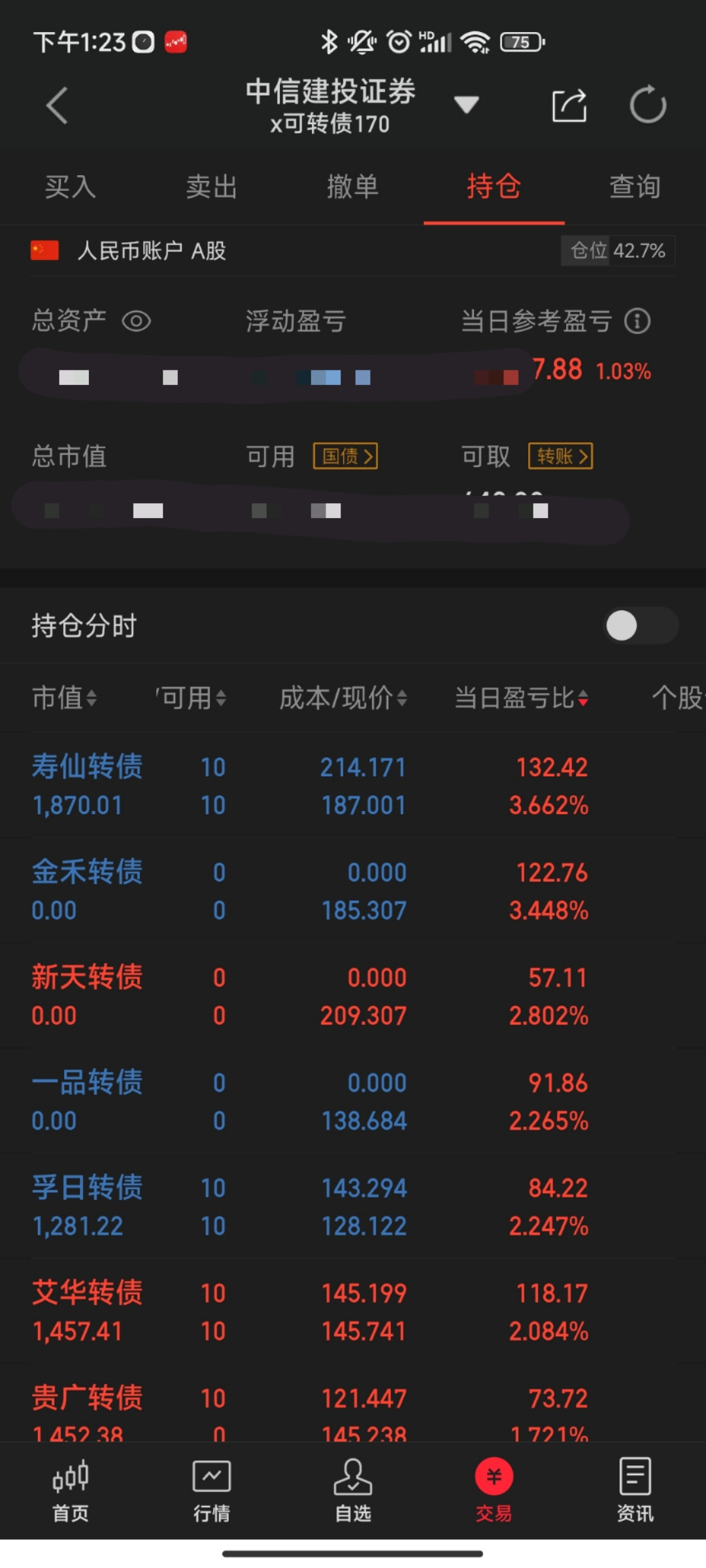Switch to the 卖出 tab
Image resolution: width=706 pixels, height=1568 pixels.
coord(212,187)
